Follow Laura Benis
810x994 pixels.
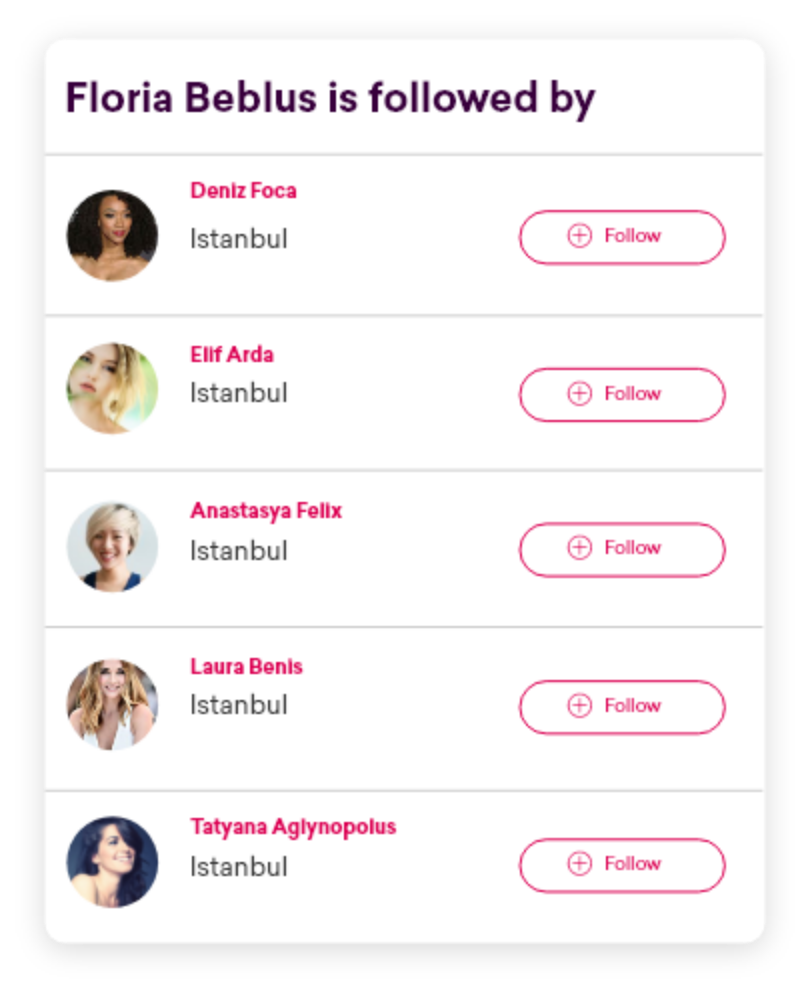[621, 707]
